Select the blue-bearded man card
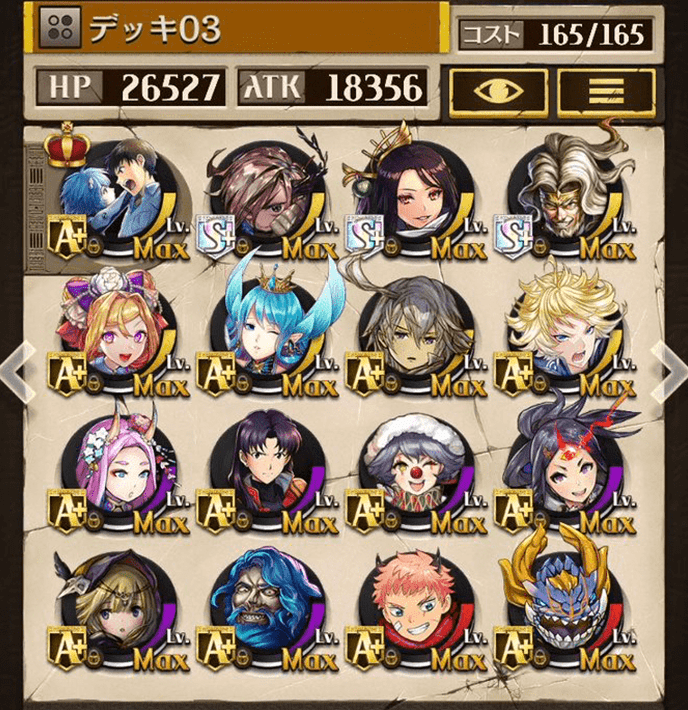Image resolution: width=688 pixels, height=710 pixels. 265,607
